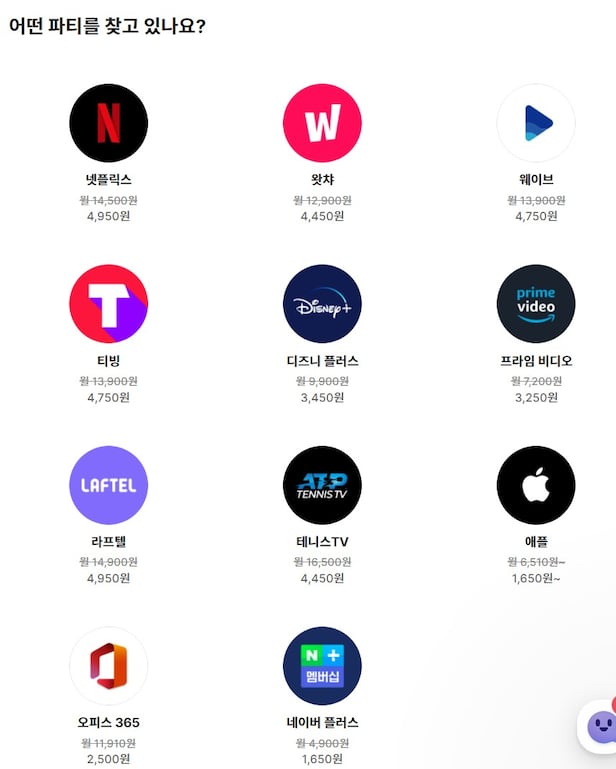Select the 애플 service tile

(535, 485)
